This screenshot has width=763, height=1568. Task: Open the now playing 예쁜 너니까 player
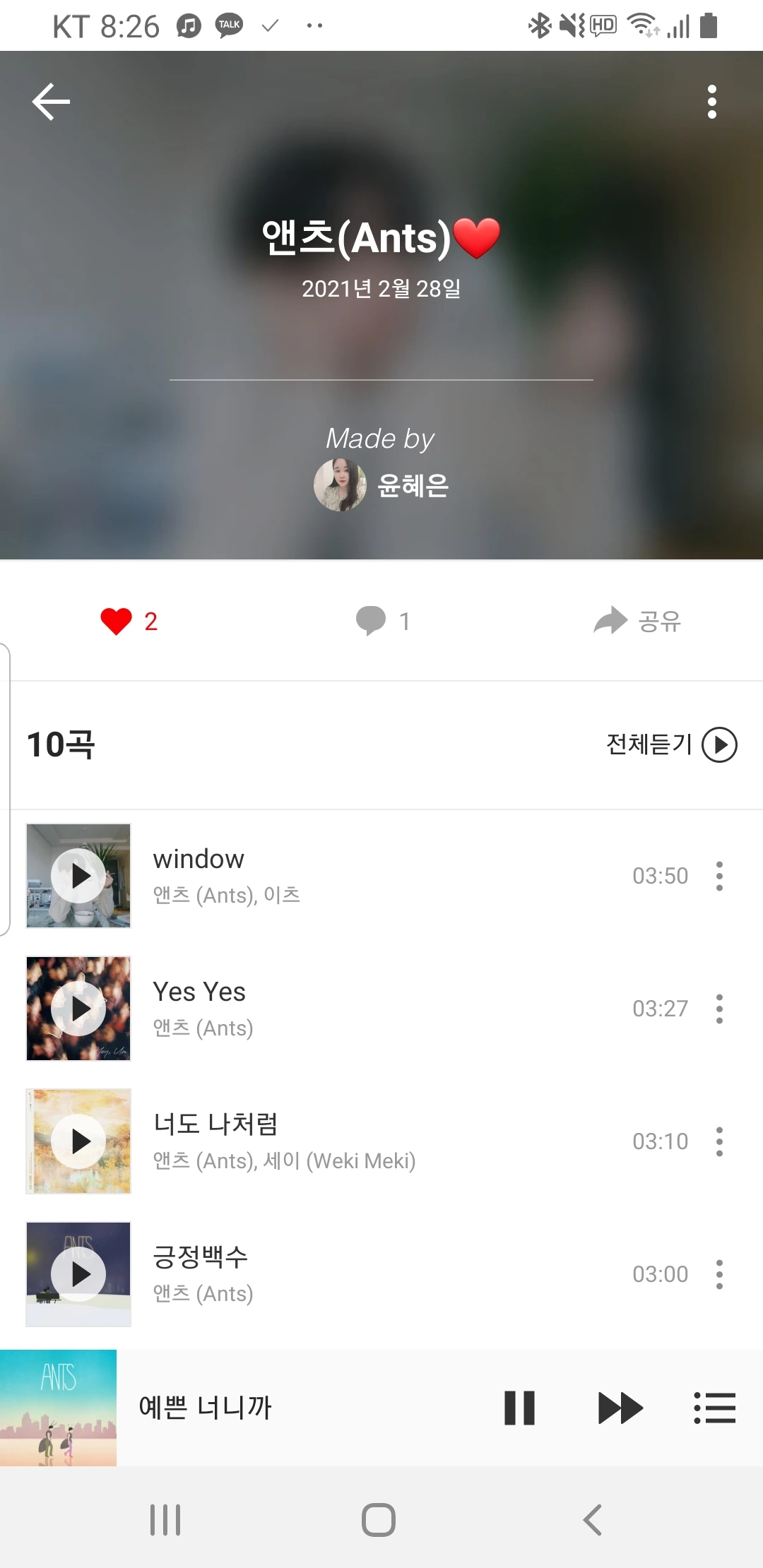coord(205,1408)
